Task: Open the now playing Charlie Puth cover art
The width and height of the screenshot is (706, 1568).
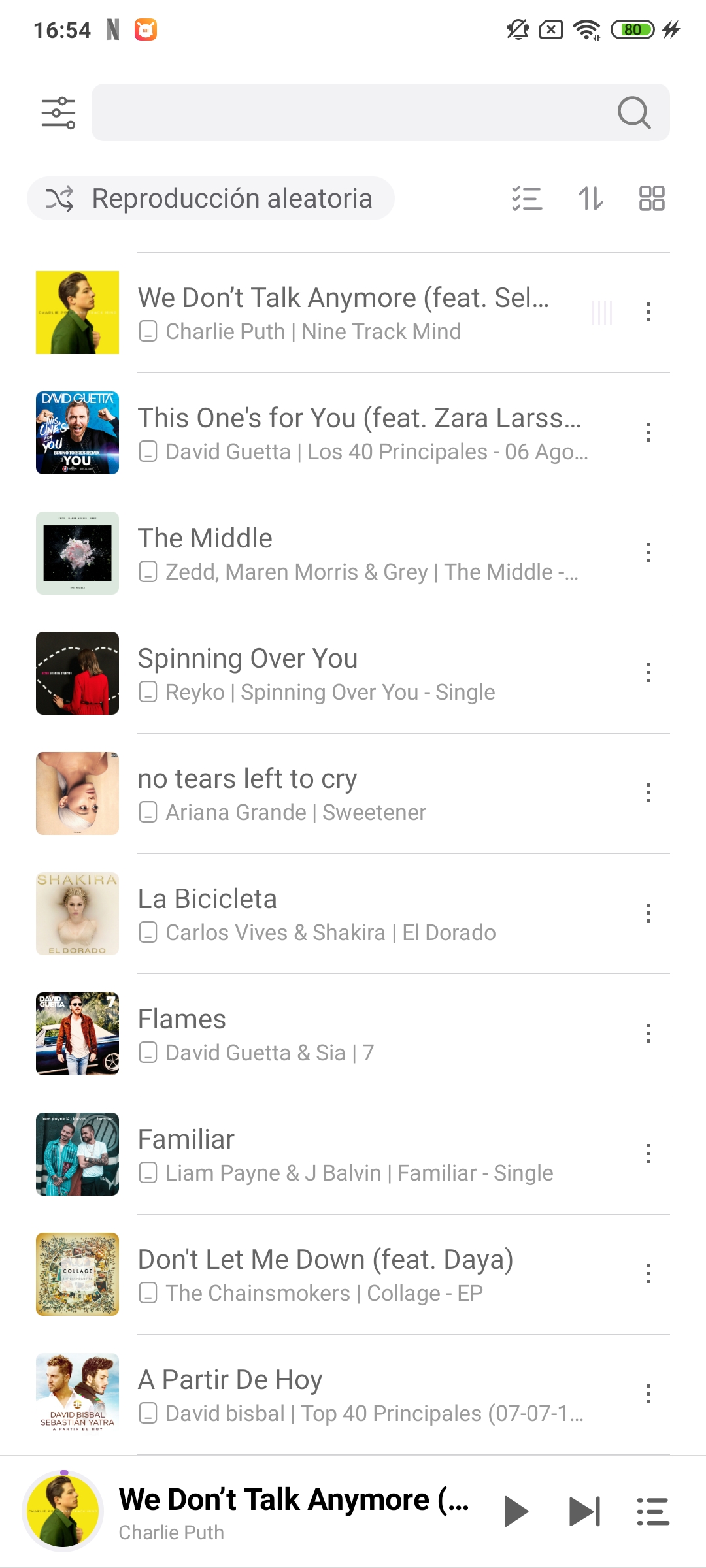Action: pos(63,1511)
